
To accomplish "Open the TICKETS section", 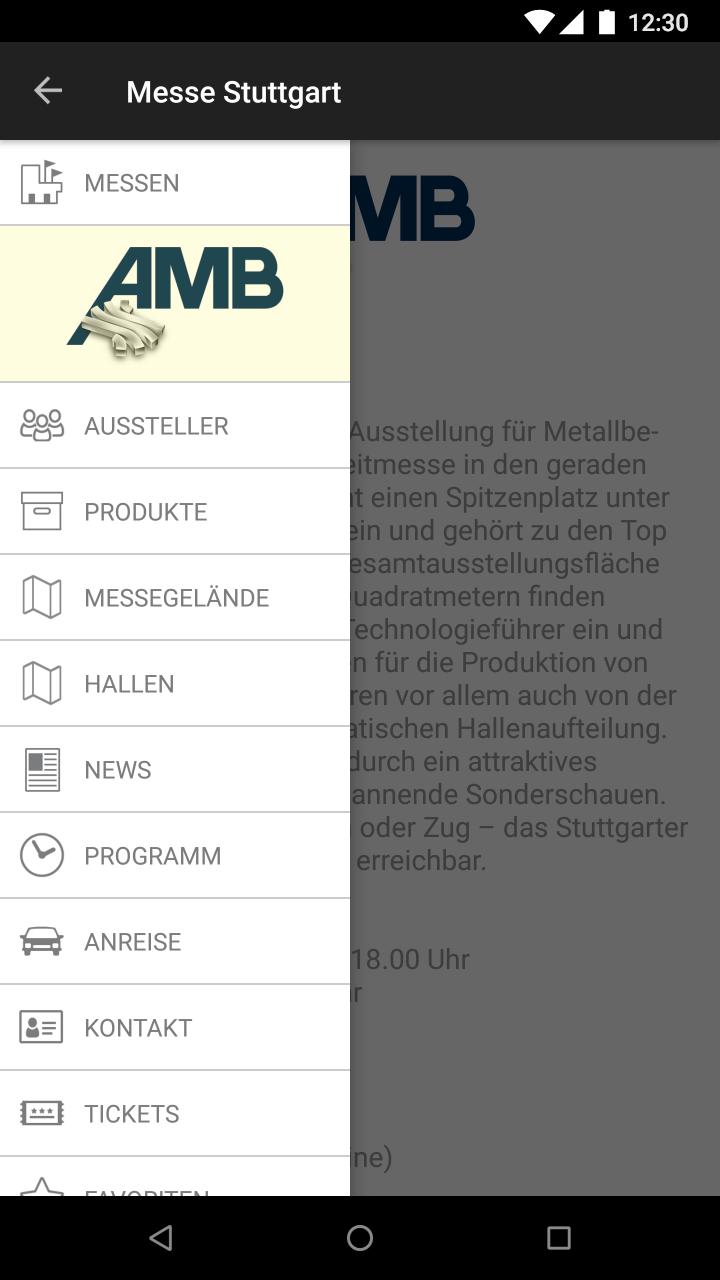I will [x=132, y=1113].
